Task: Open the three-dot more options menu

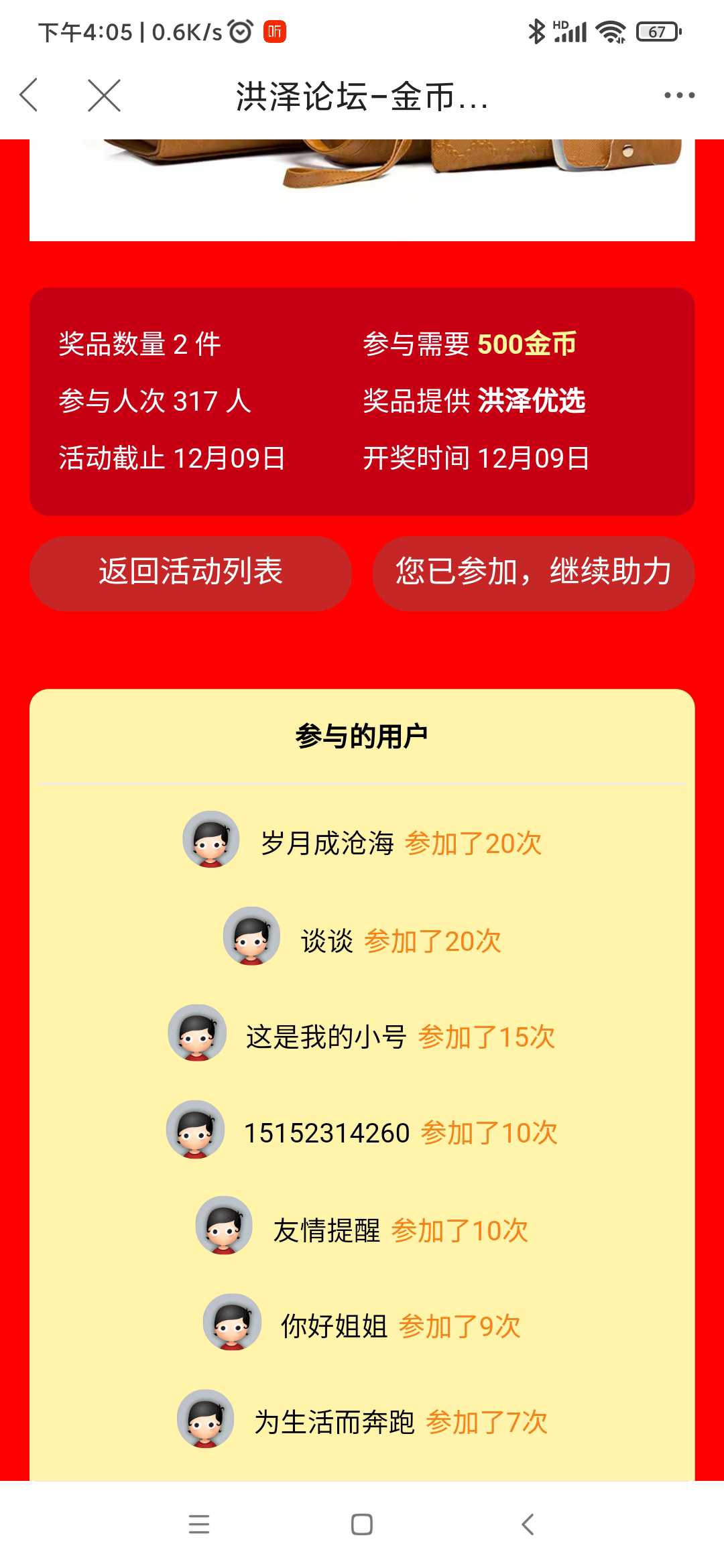Action: [679, 95]
